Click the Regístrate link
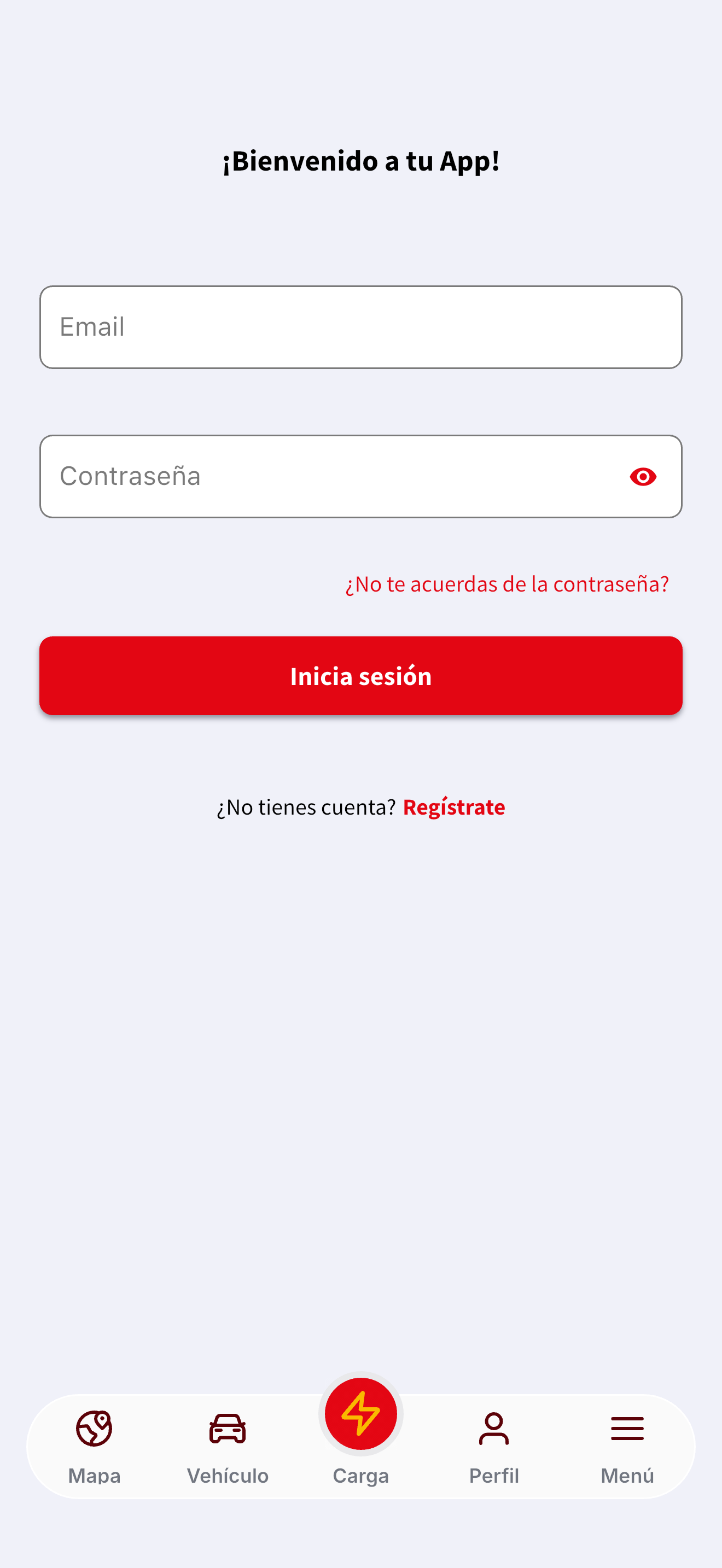 (x=453, y=806)
